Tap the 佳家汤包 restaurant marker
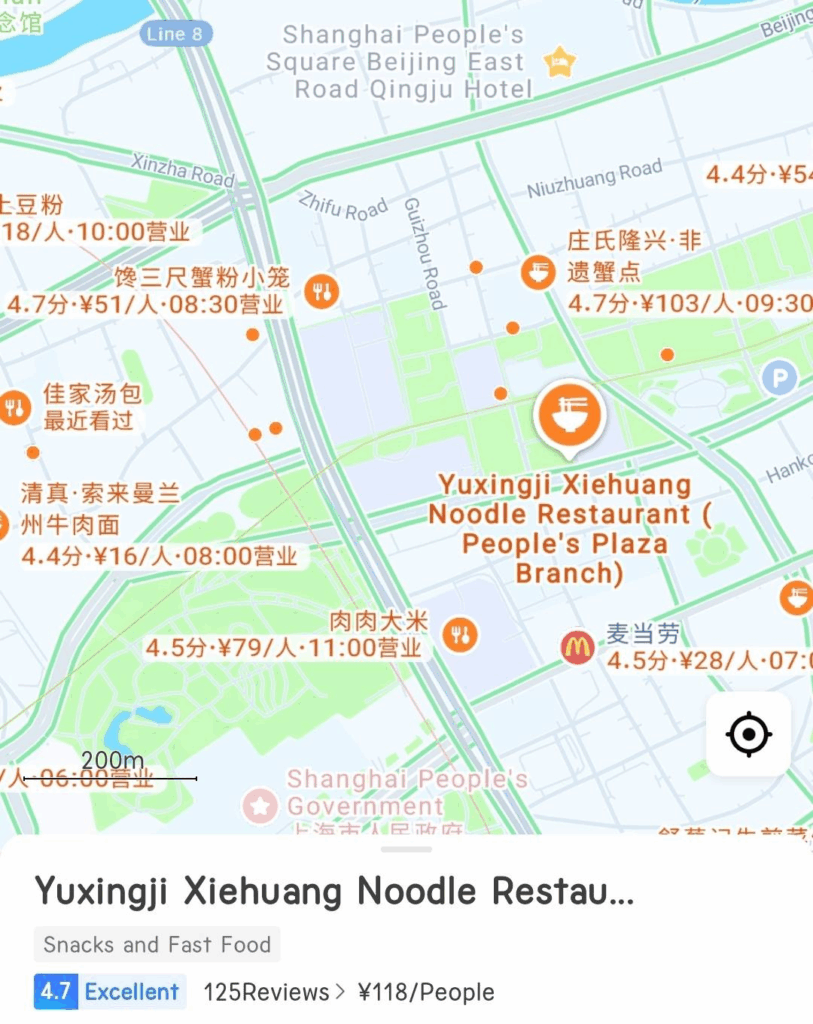The image size is (813, 1024). click(x=14, y=407)
